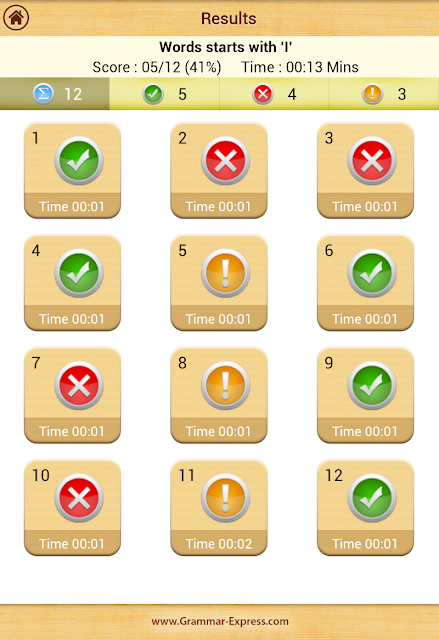Tap the question 6 card
439x640 pixels.
[x=365, y=282]
